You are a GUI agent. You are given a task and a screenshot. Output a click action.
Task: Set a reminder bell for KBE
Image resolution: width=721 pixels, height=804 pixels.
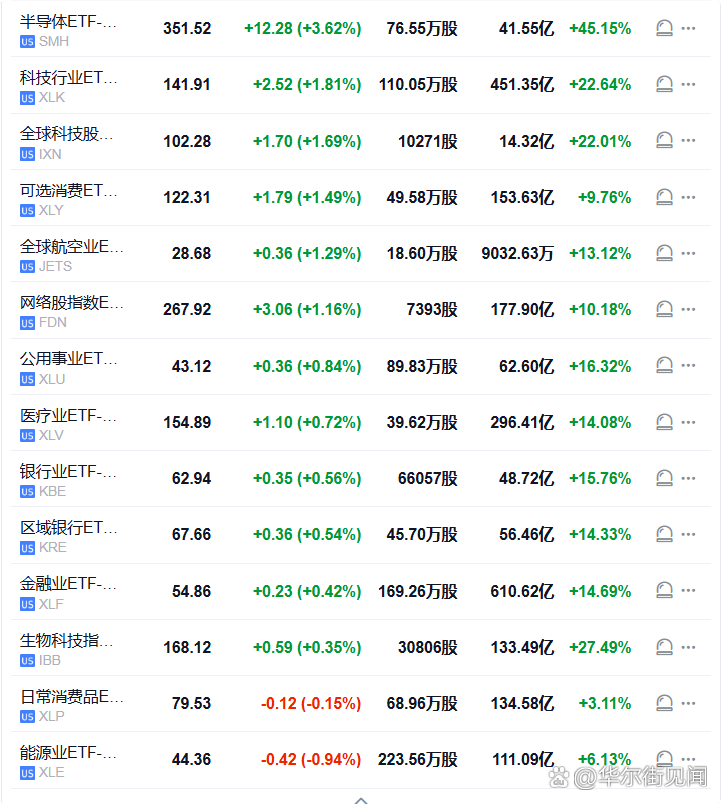click(x=664, y=478)
